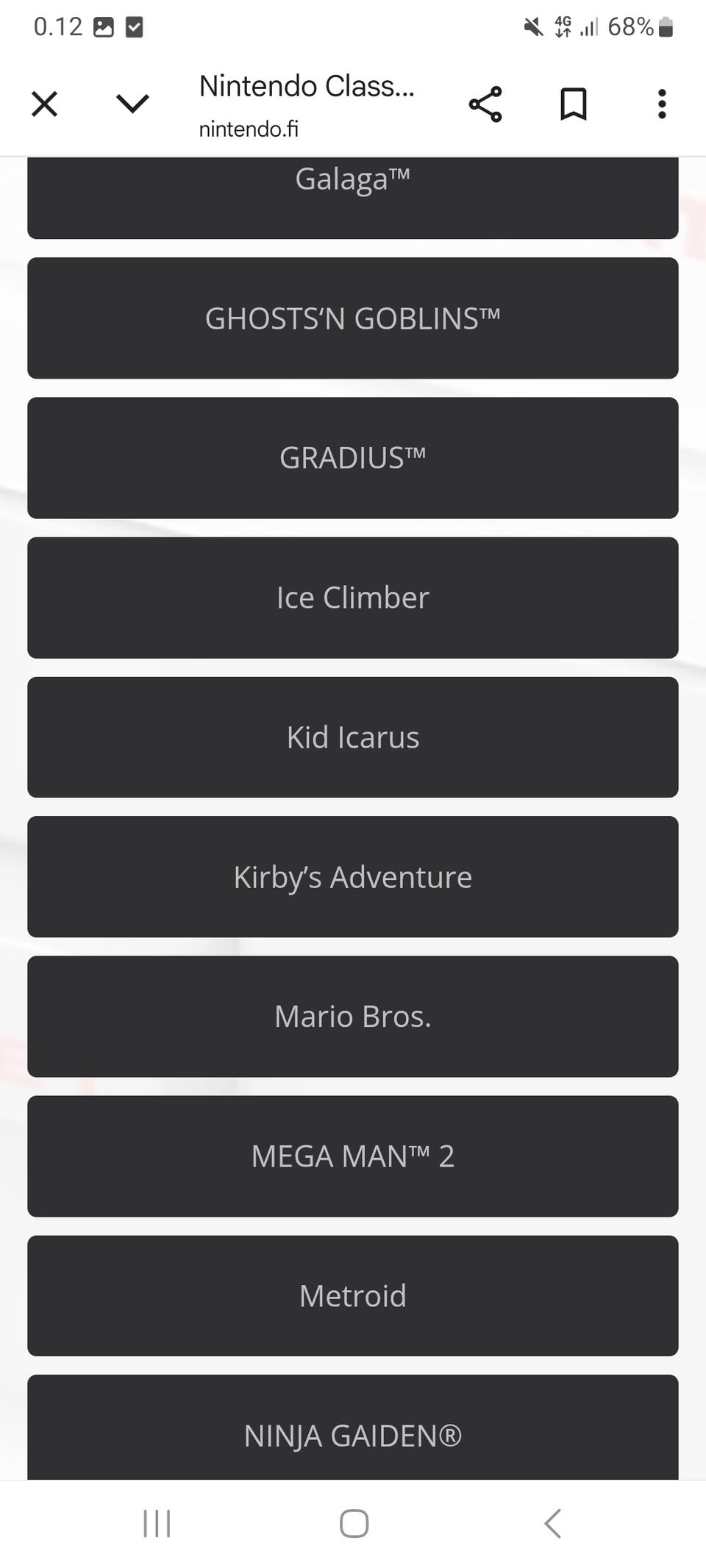Tap MEGA MAN 2 button
Viewport: 706px width, 1568px height.
353,1156
